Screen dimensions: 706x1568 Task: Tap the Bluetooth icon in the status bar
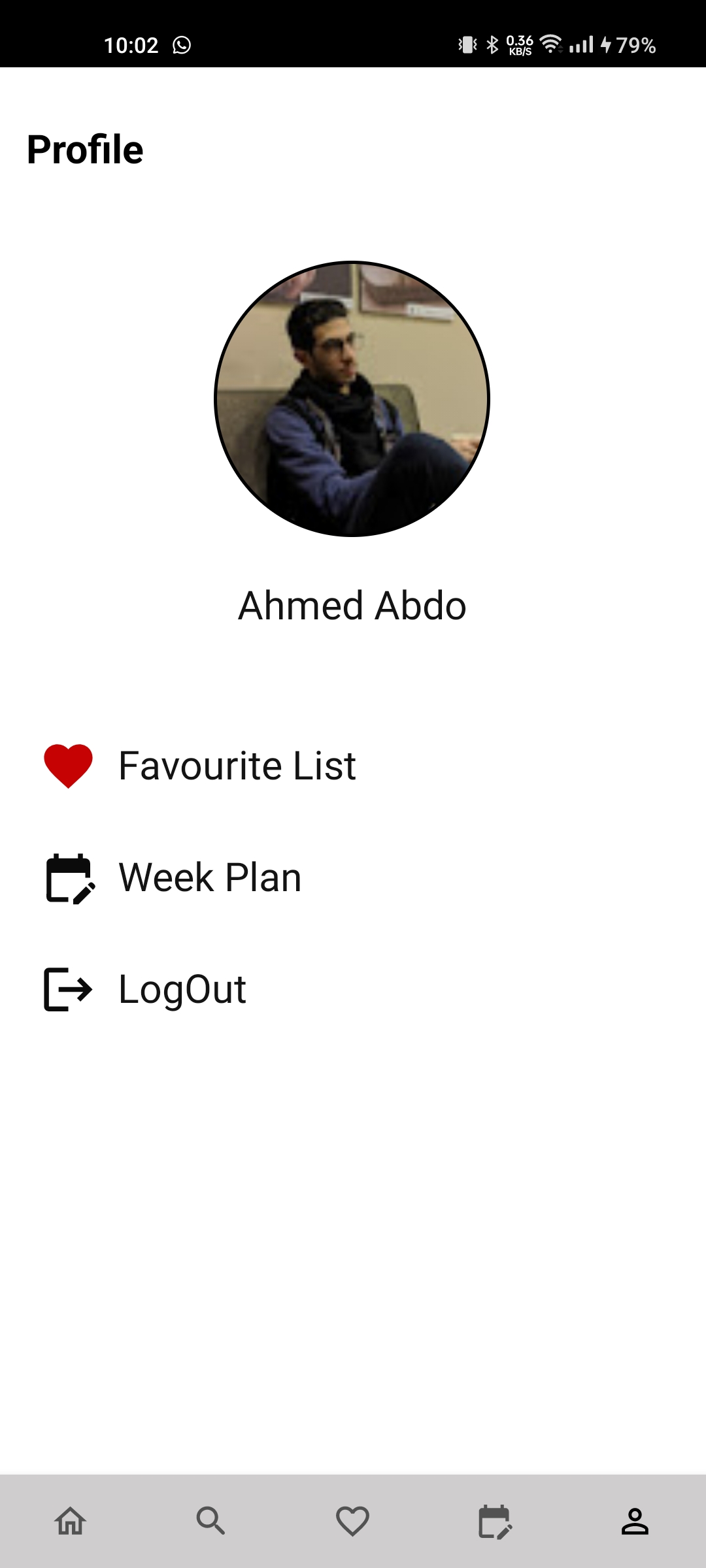point(492,44)
